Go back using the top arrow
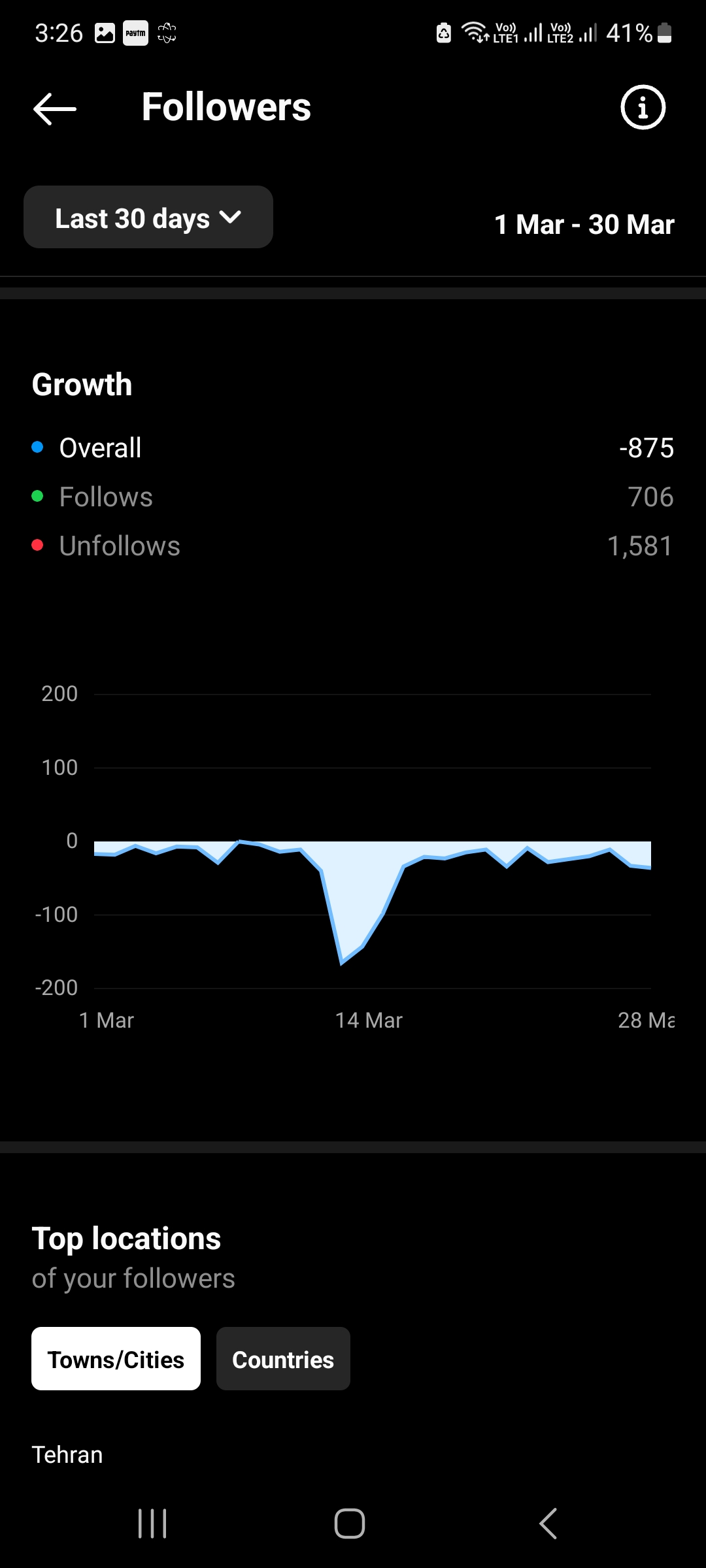 pyautogui.click(x=55, y=108)
